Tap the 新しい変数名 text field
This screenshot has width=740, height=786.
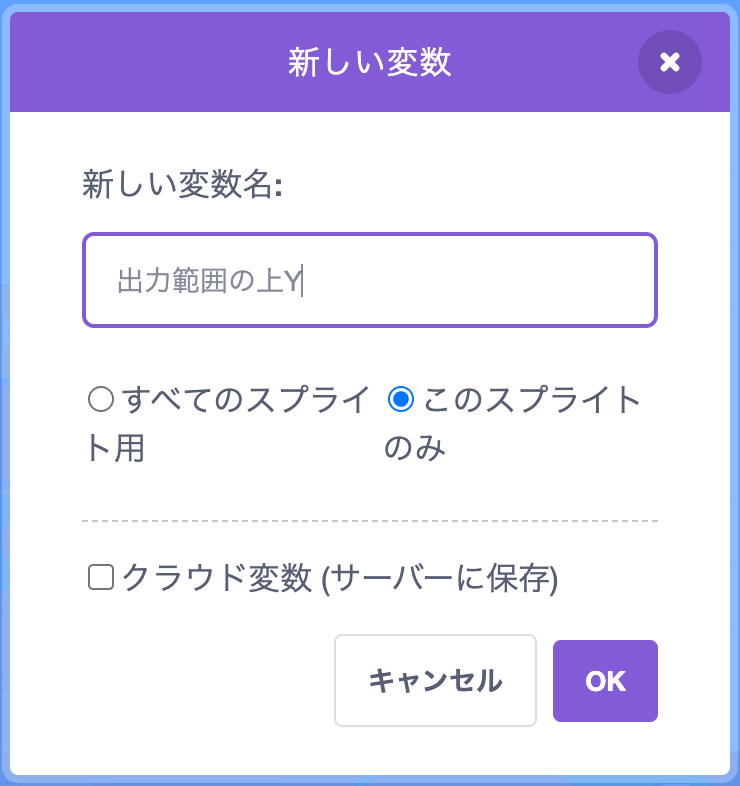[369, 281]
